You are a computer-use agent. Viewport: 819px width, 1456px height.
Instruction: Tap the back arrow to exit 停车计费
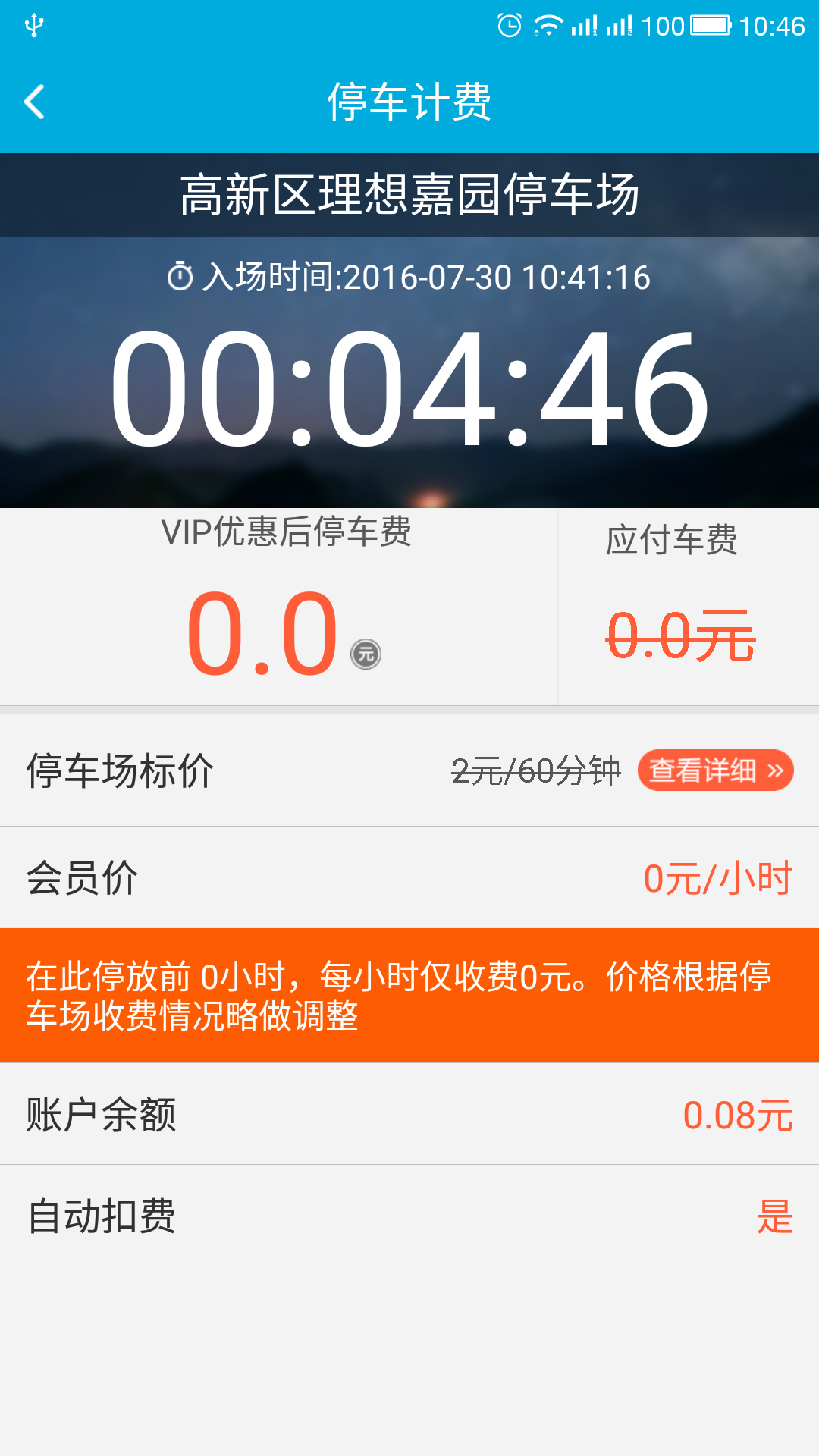(34, 102)
